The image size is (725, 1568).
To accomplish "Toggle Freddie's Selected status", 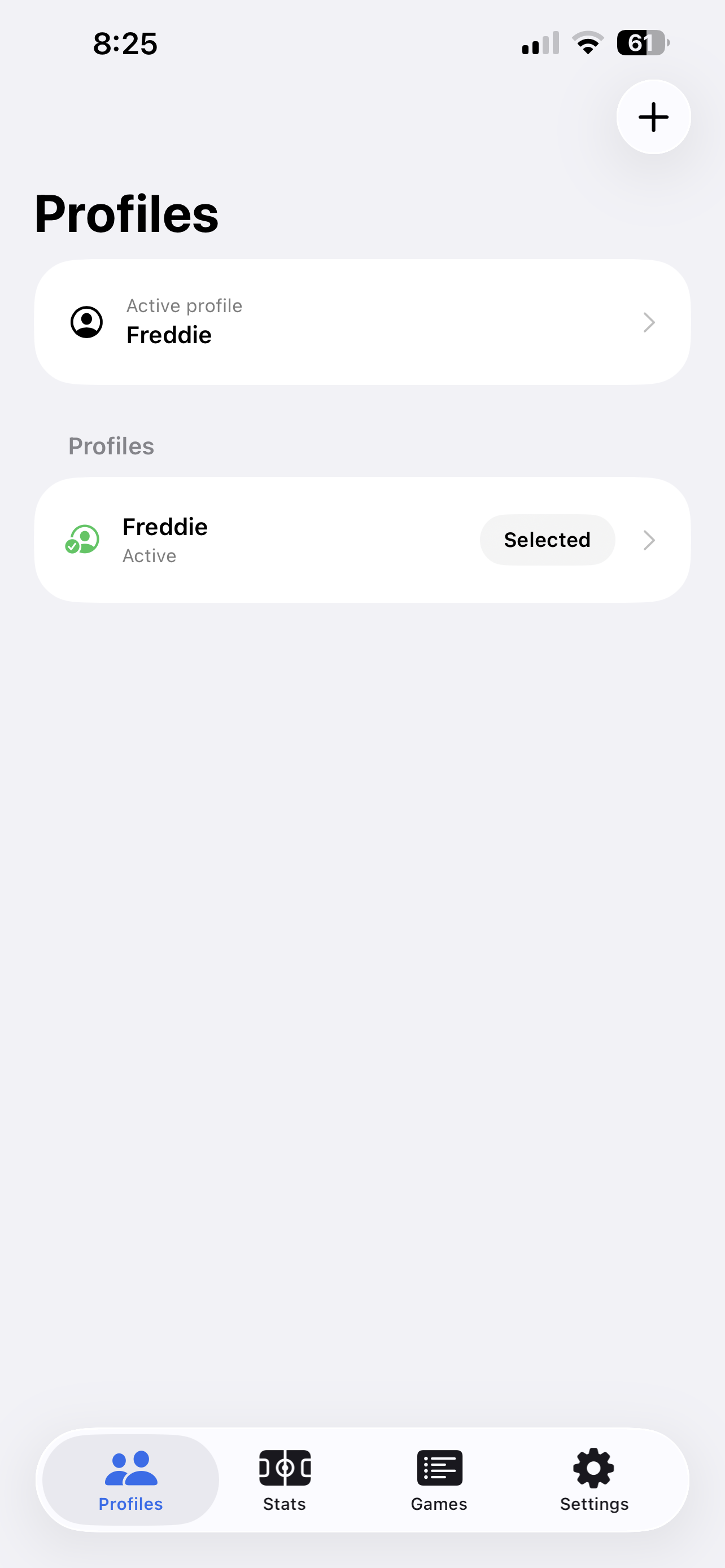I will pyautogui.click(x=547, y=539).
